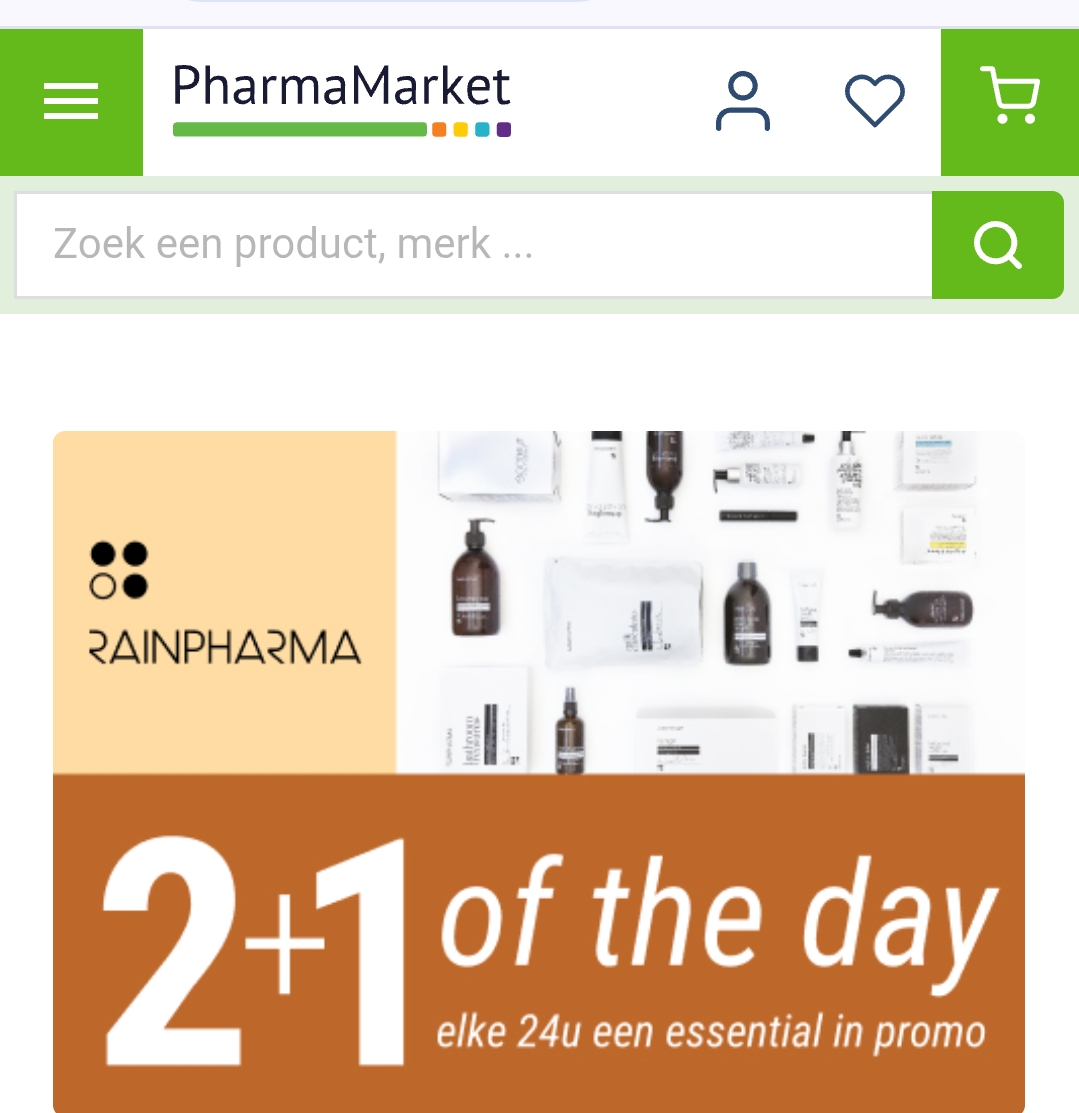Image resolution: width=1079 pixels, height=1113 pixels.
Task: Open the menu using the three-line button
Action: (x=70, y=100)
